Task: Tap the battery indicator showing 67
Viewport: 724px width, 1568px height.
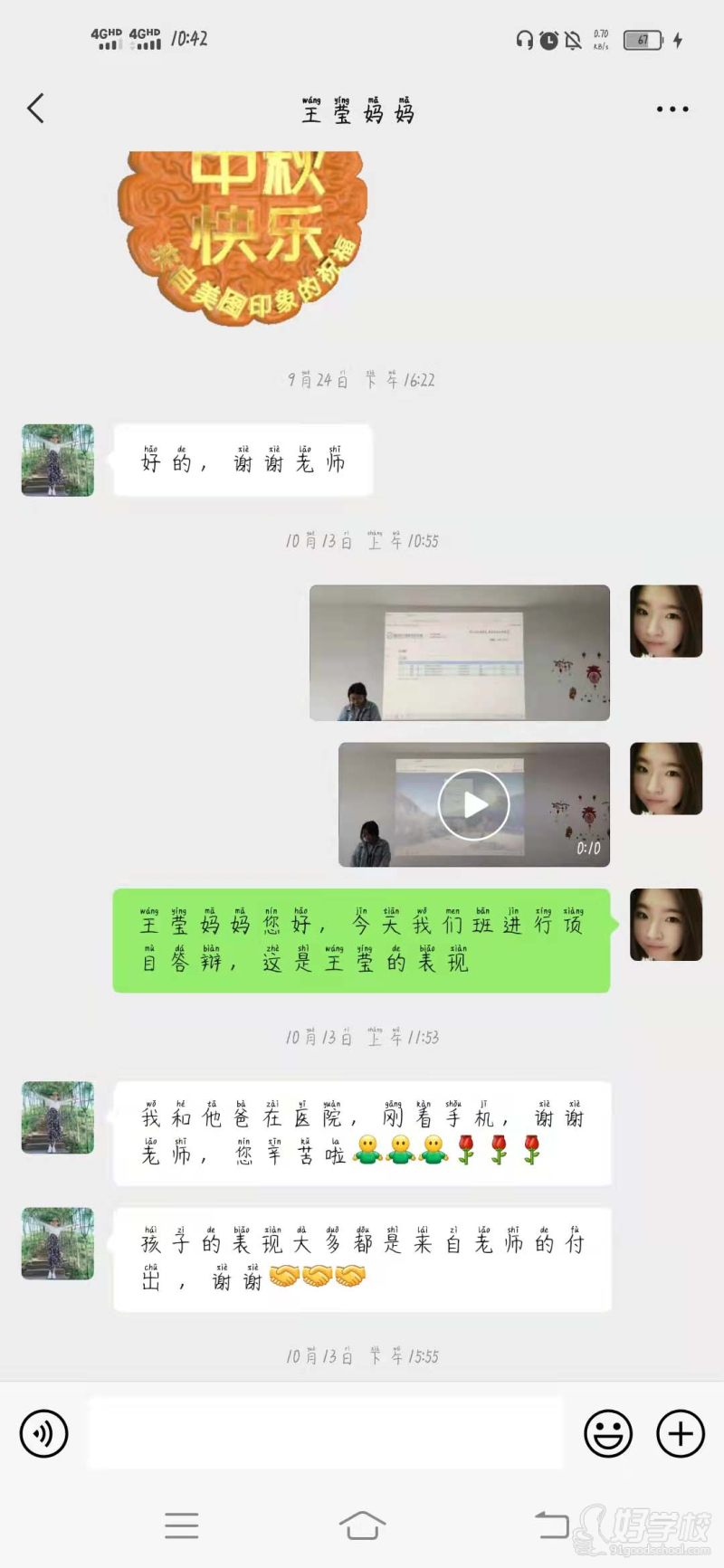Action: coord(642,40)
